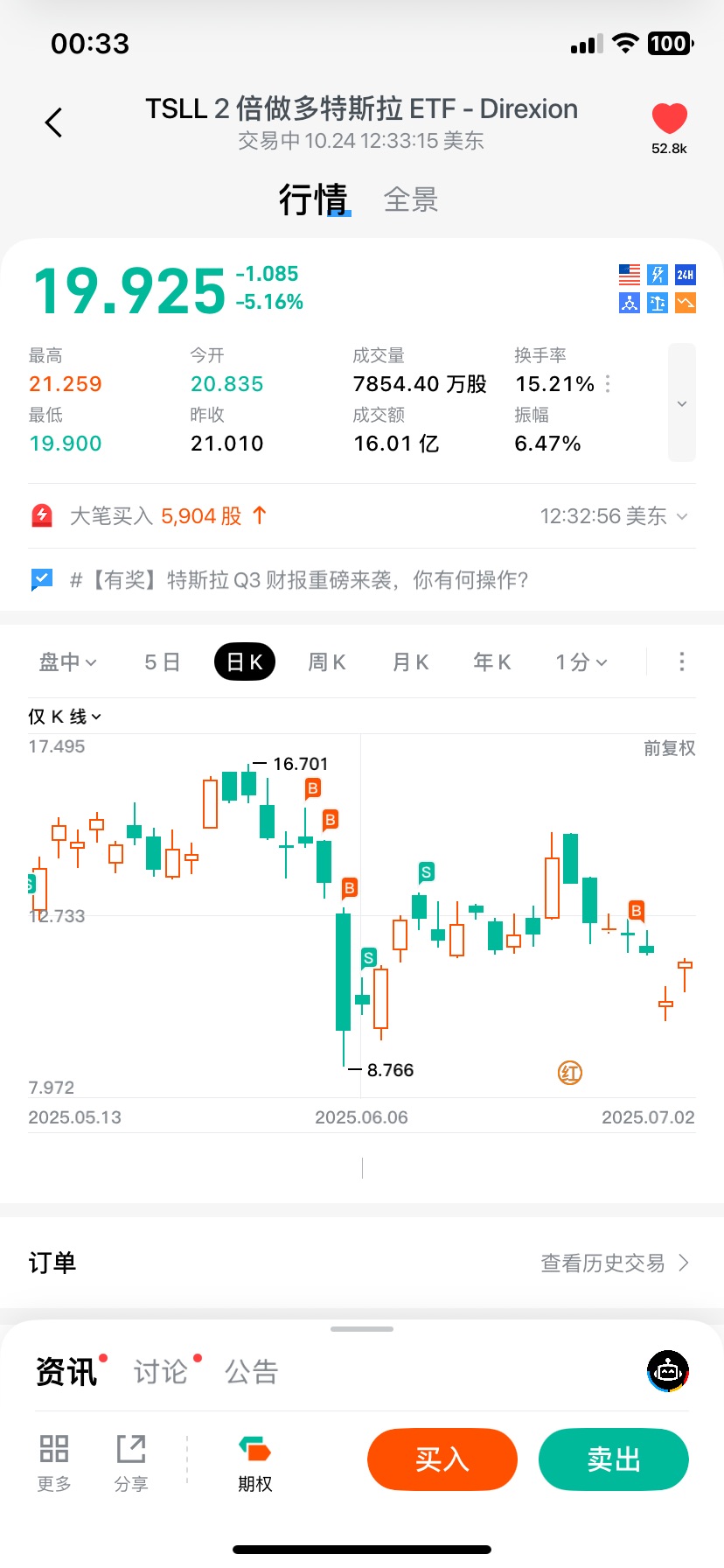This screenshot has height=1568, width=724.
Task: Open the chart settings overflow menu
Action: pos(682,662)
